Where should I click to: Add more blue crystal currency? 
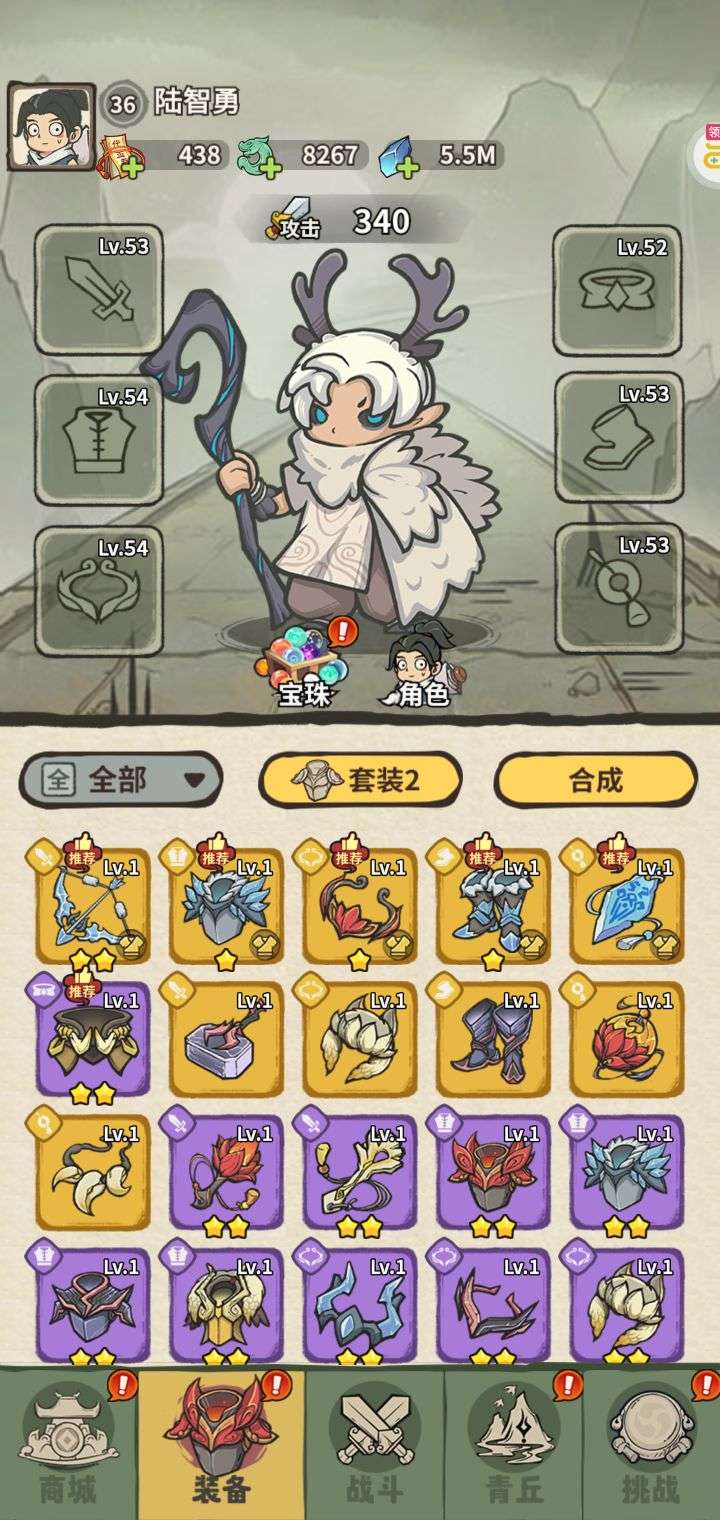[407, 167]
